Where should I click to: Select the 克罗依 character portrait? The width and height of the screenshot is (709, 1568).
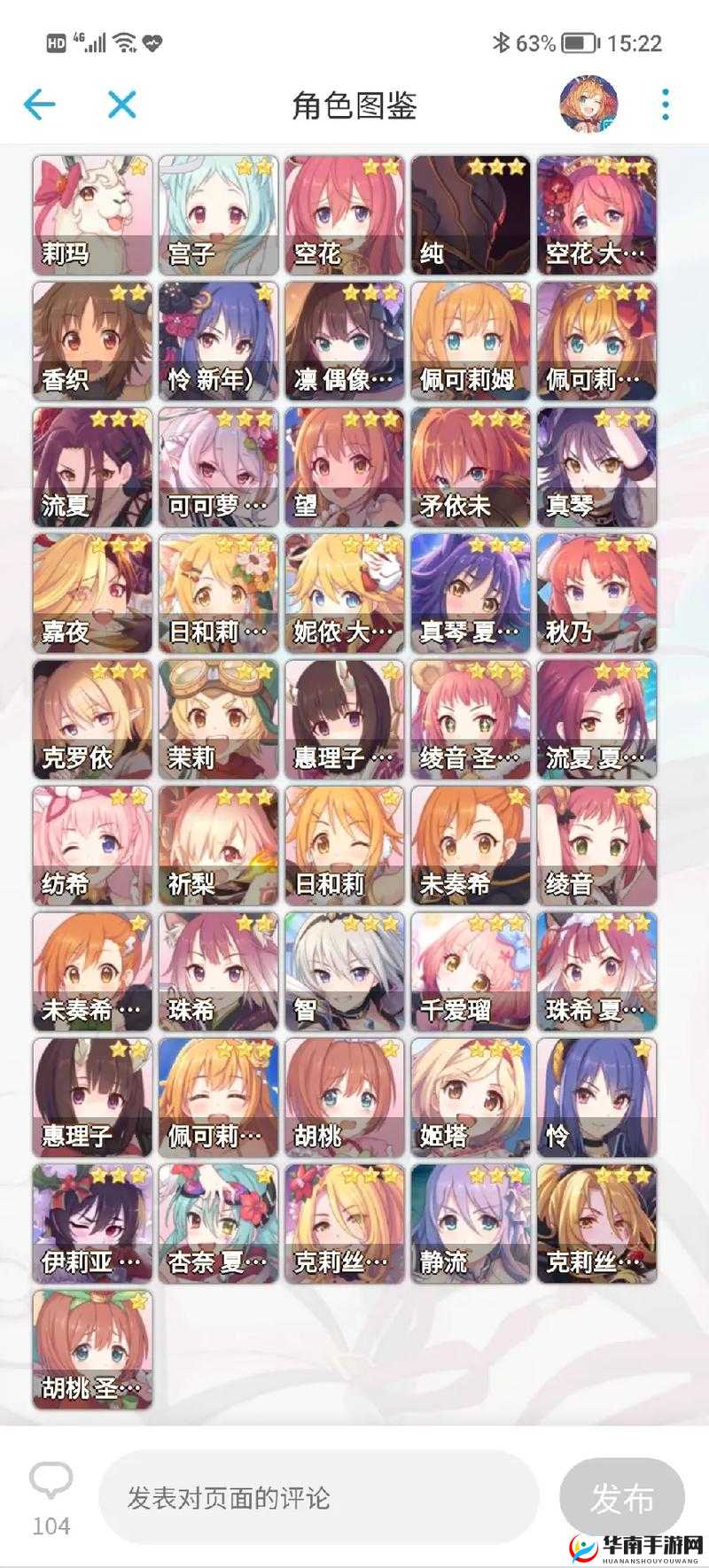click(91, 718)
